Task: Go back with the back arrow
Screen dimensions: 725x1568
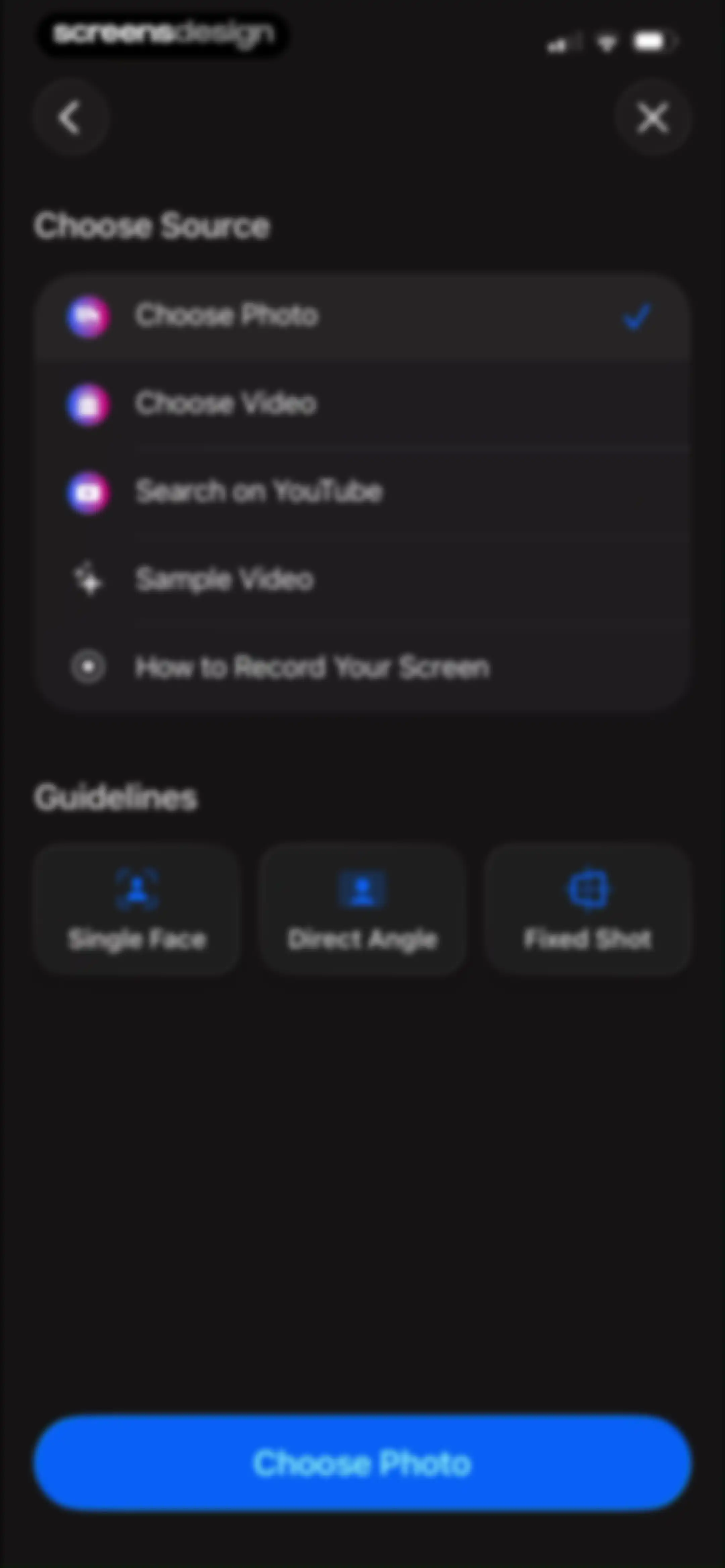Action: [70, 117]
